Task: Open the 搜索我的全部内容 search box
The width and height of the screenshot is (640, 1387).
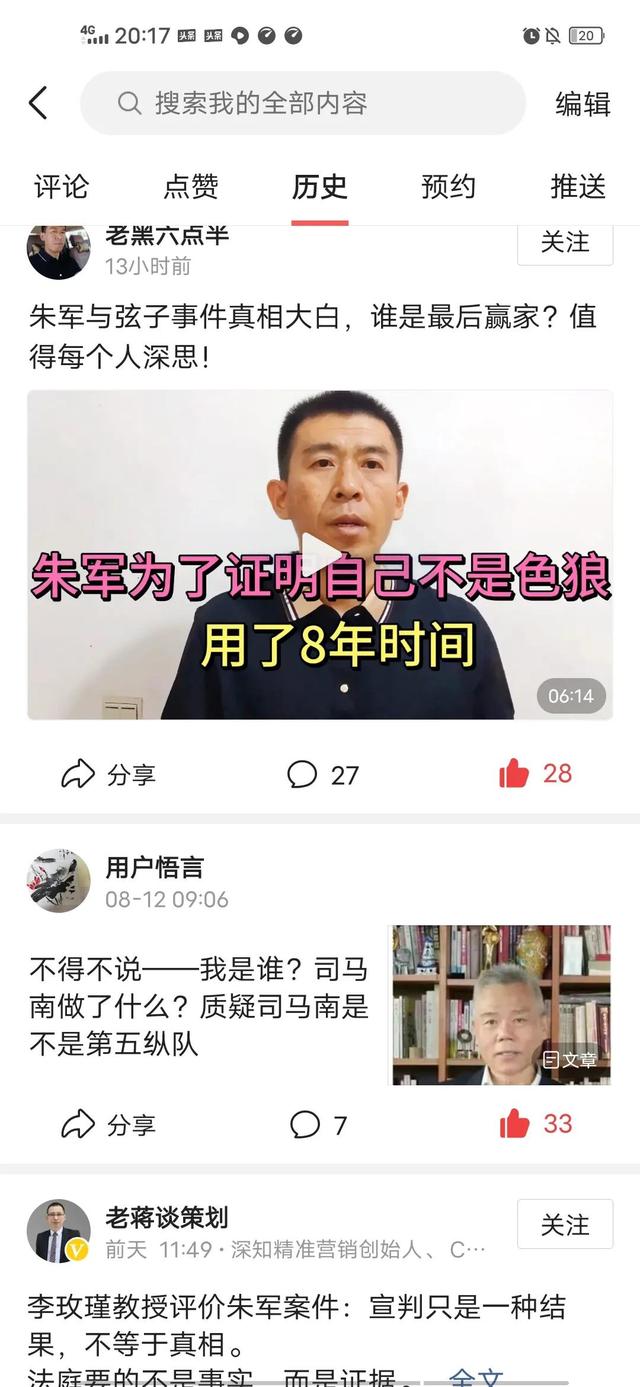Action: click(303, 103)
